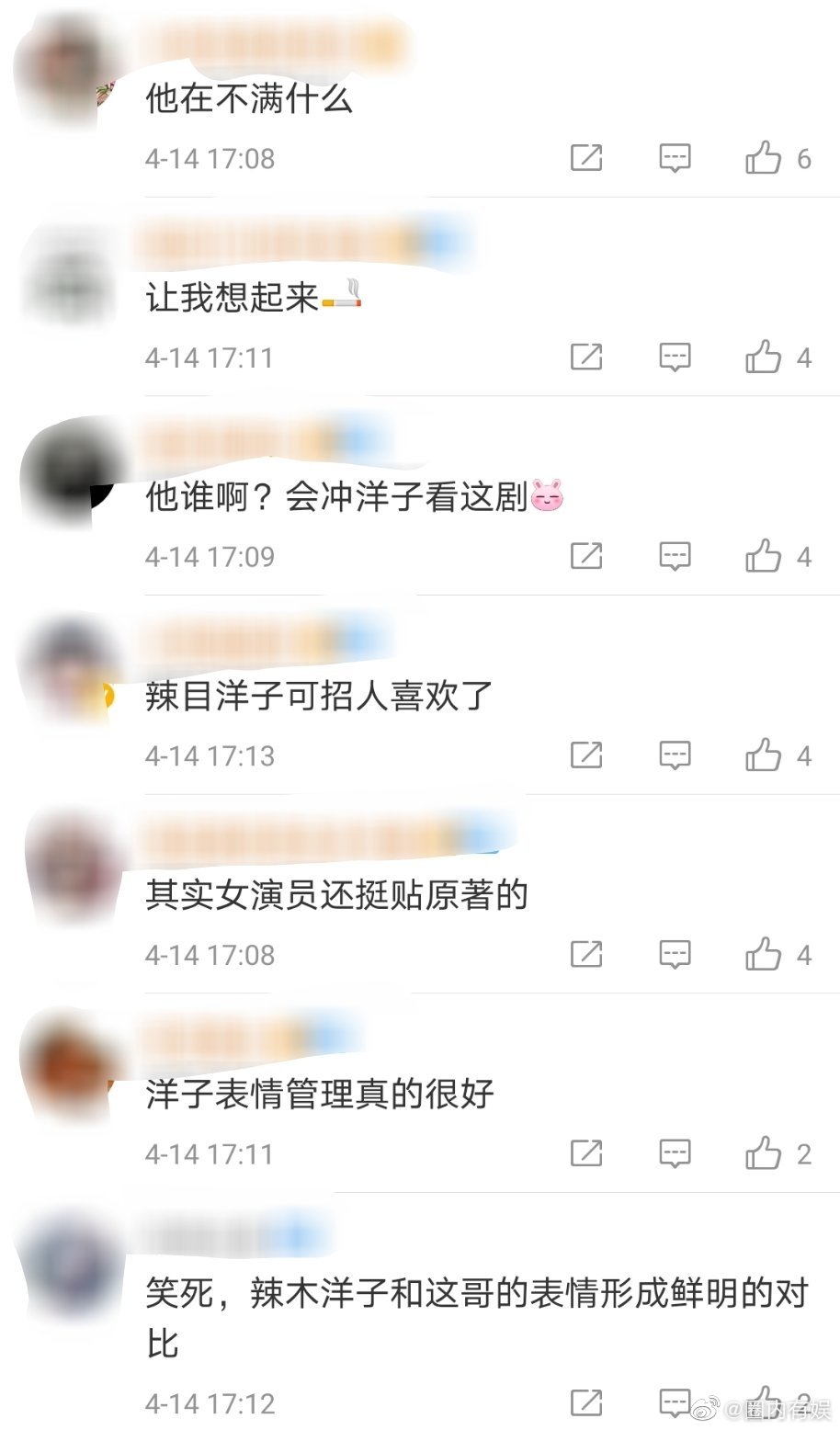The height and width of the screenshot is (1430, 840).
Task: Reply to the comment '让我想起来'
Action: coord(675,357)
